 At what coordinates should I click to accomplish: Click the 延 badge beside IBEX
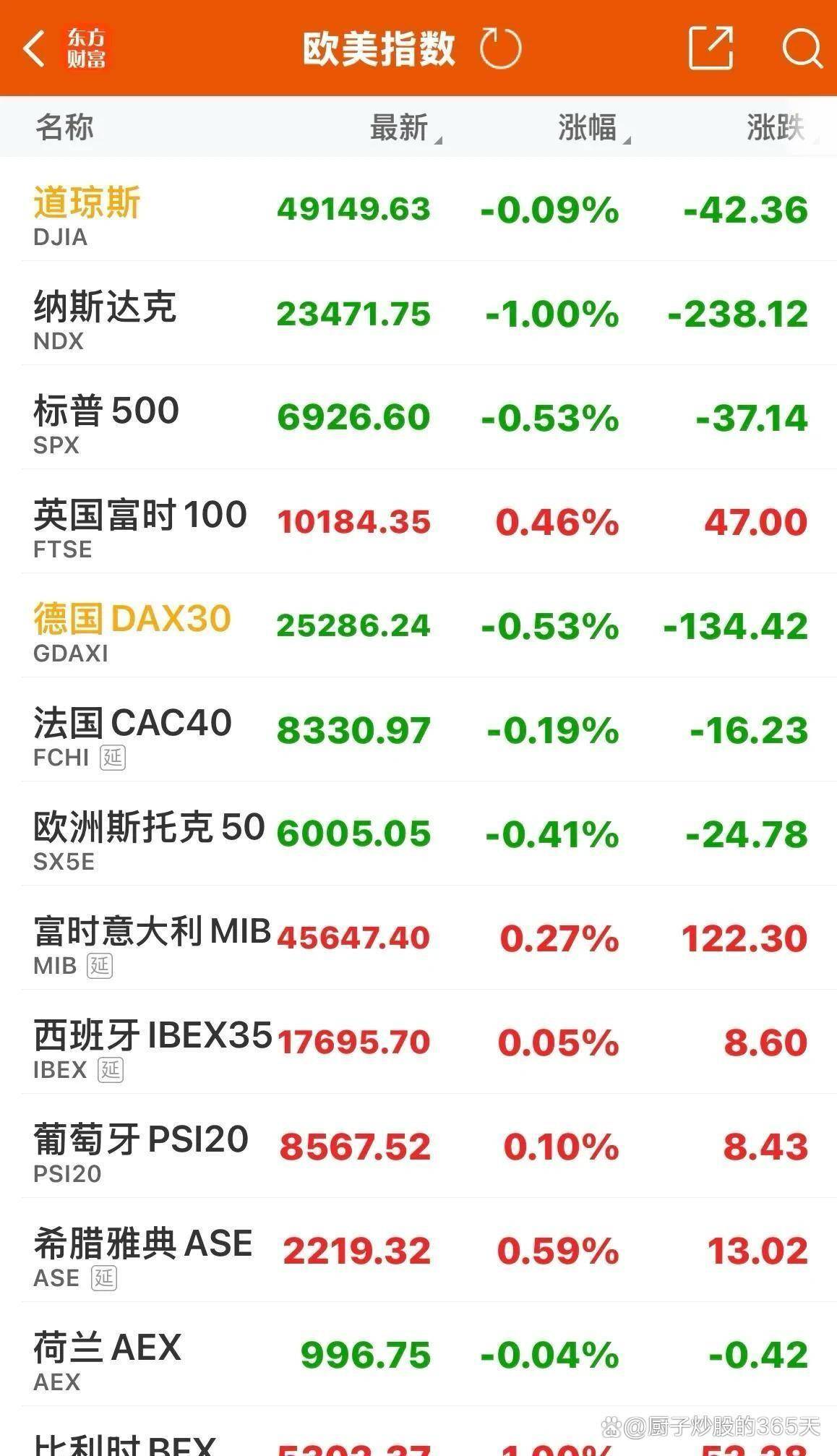tap(111, 1071)
